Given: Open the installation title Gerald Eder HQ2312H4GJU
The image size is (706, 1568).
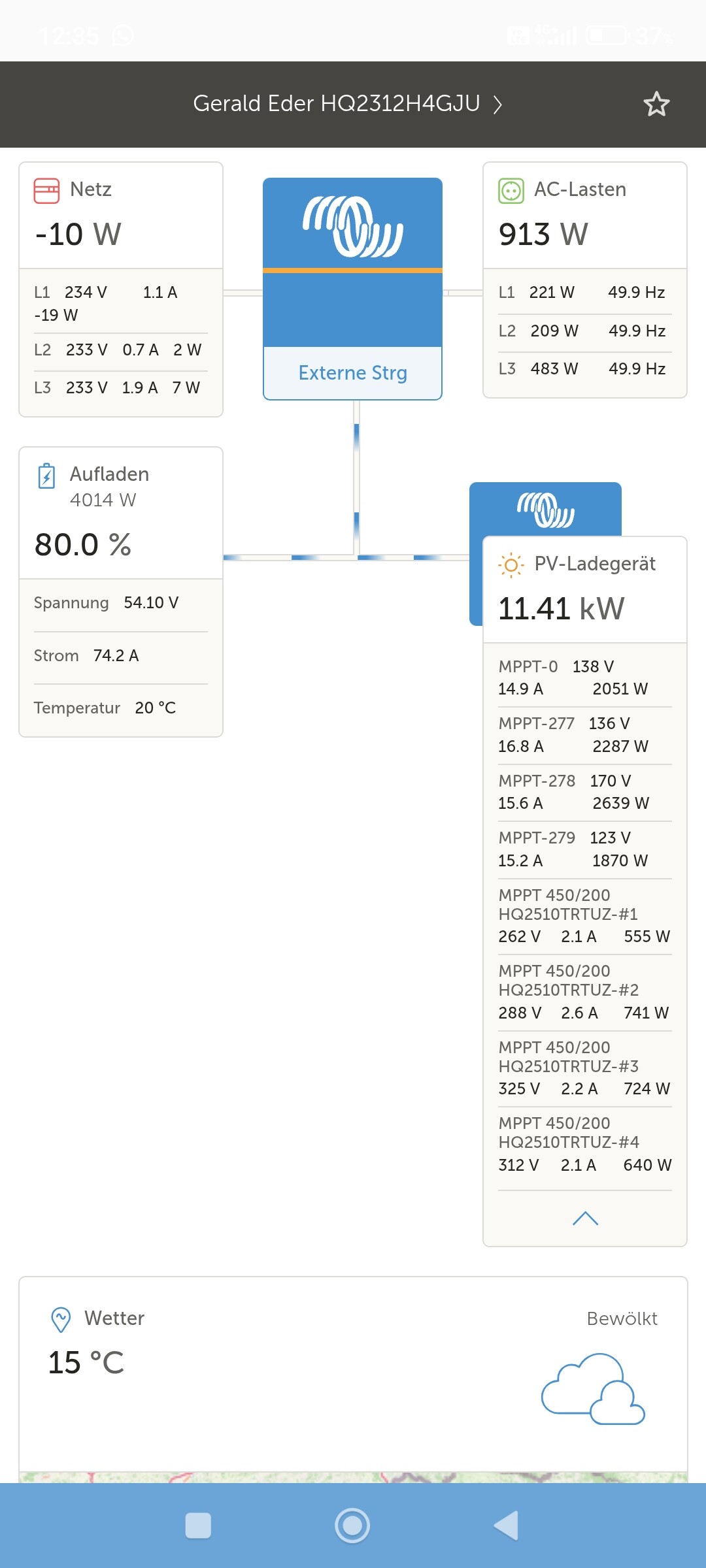Looking at the screenshot, I should [x=346, y=104].
